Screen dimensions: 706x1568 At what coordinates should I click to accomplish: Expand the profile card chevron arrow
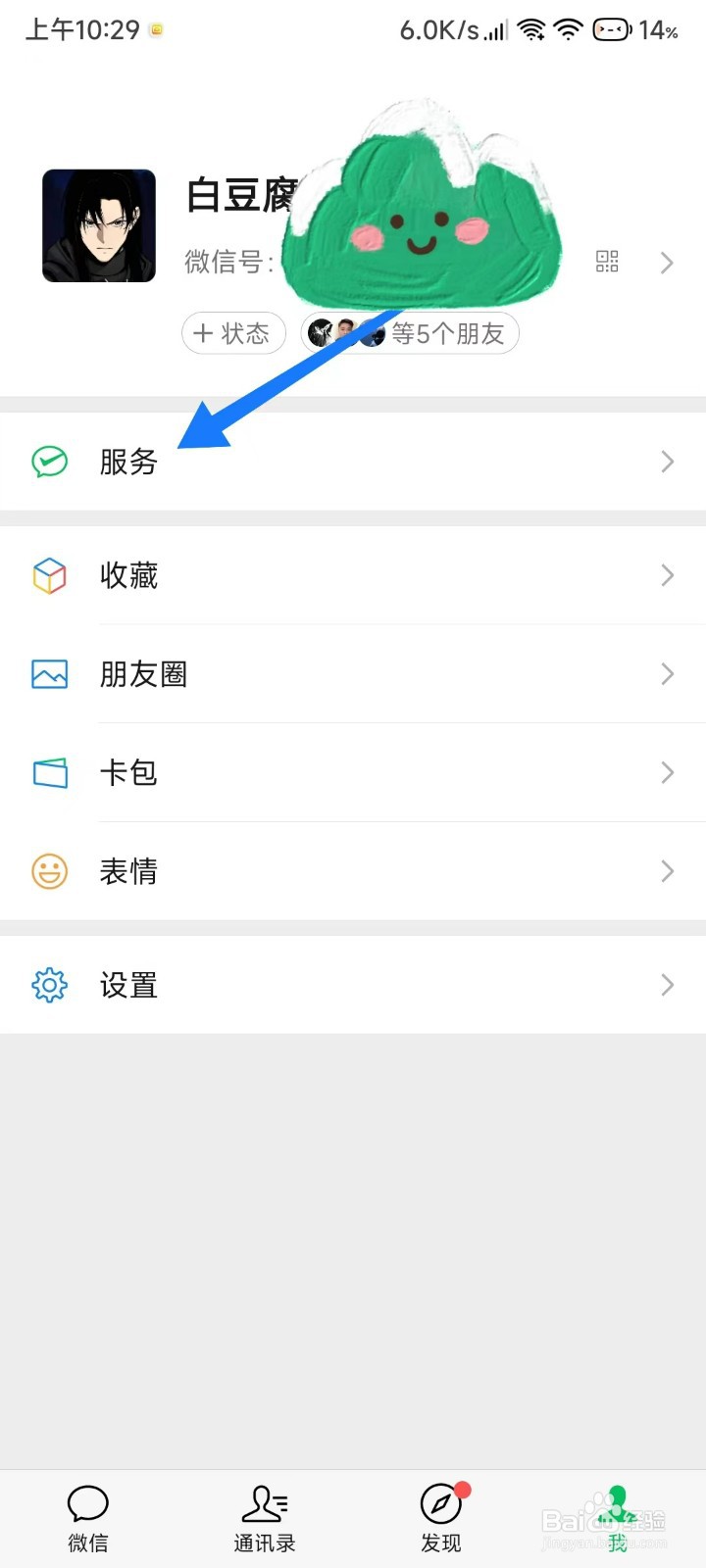pos(667,263)
